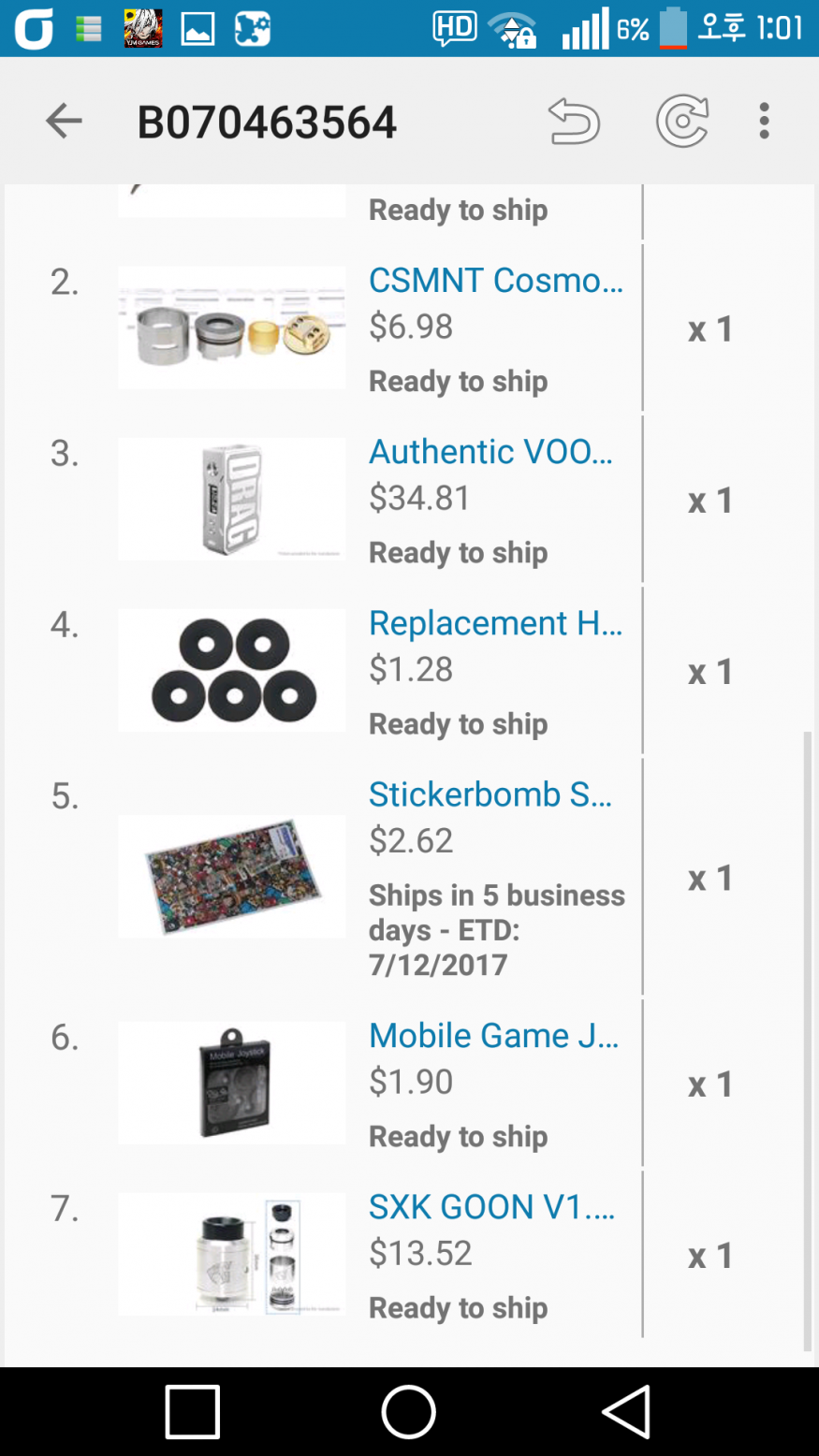View the Stickerbomb sheet product image

[232, 876]
